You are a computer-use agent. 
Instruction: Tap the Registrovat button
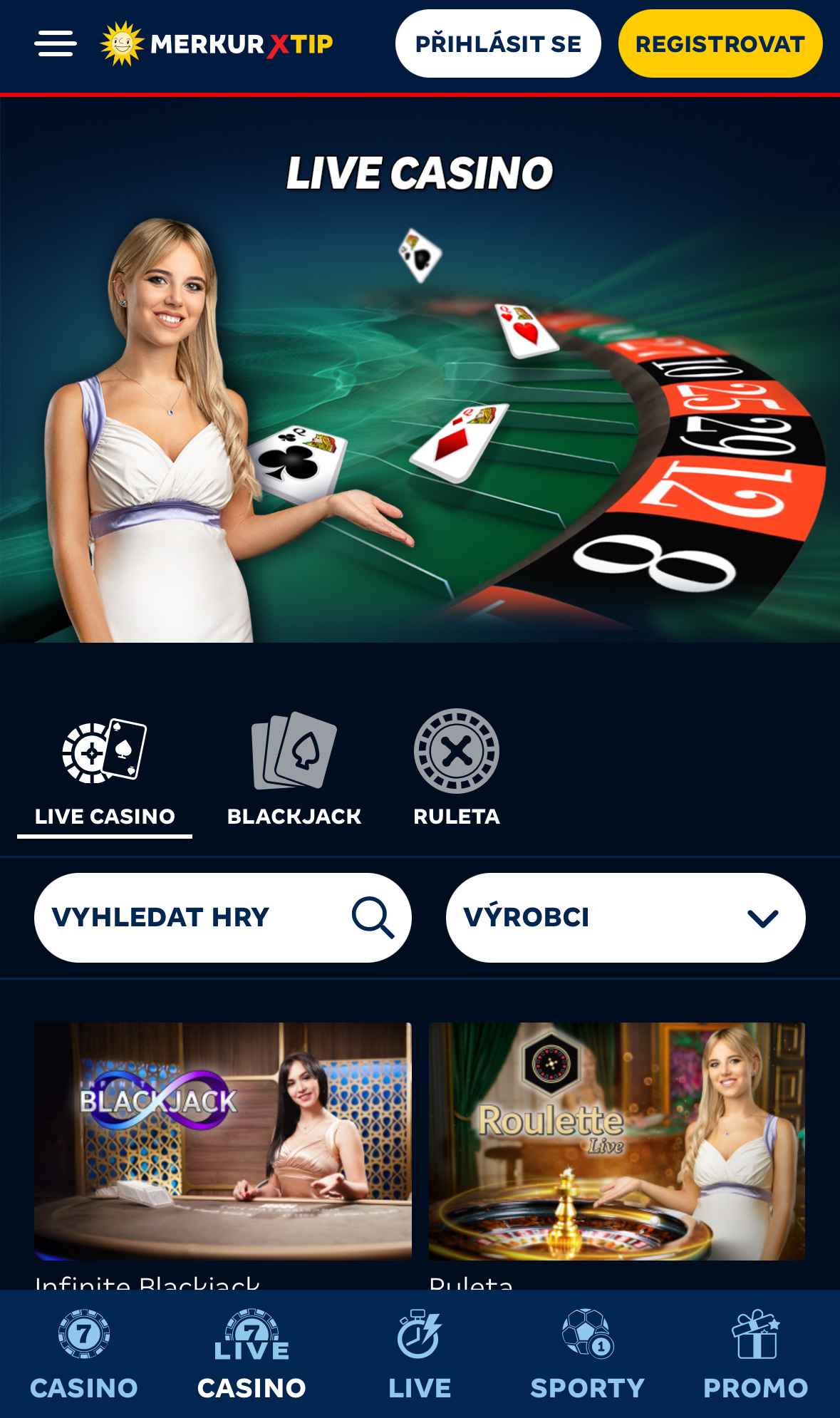(720, 43)
